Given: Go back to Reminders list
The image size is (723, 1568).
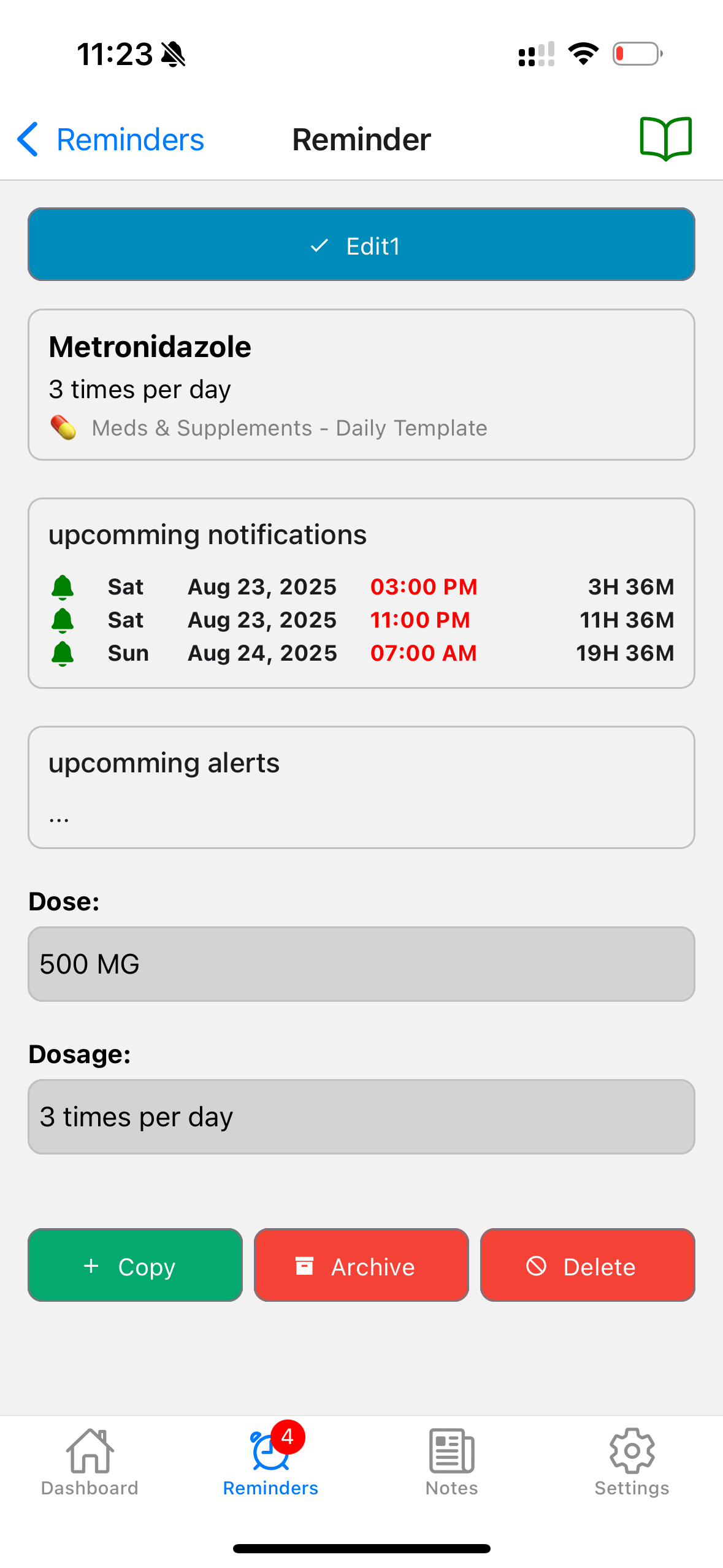Looking at the screenshot, I should click(x=110, y=140).
